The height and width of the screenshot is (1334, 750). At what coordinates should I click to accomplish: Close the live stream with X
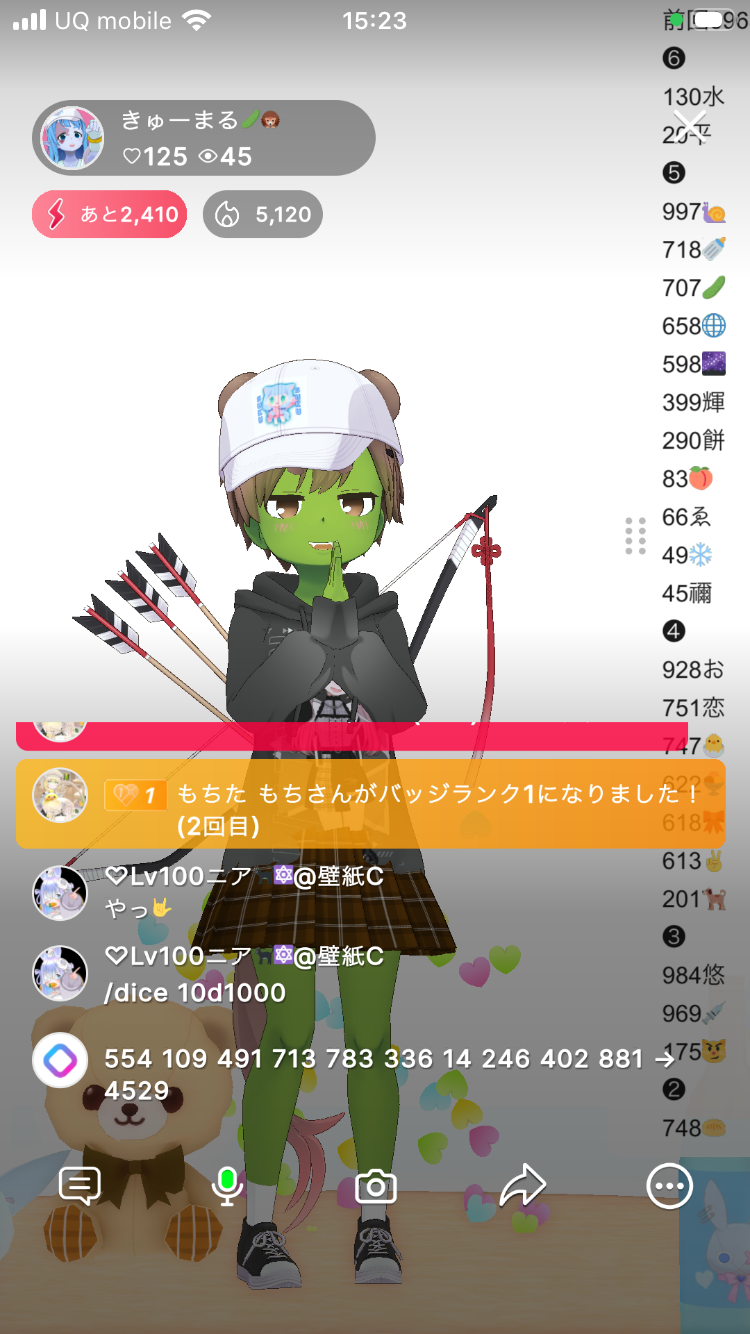(690, 125)
